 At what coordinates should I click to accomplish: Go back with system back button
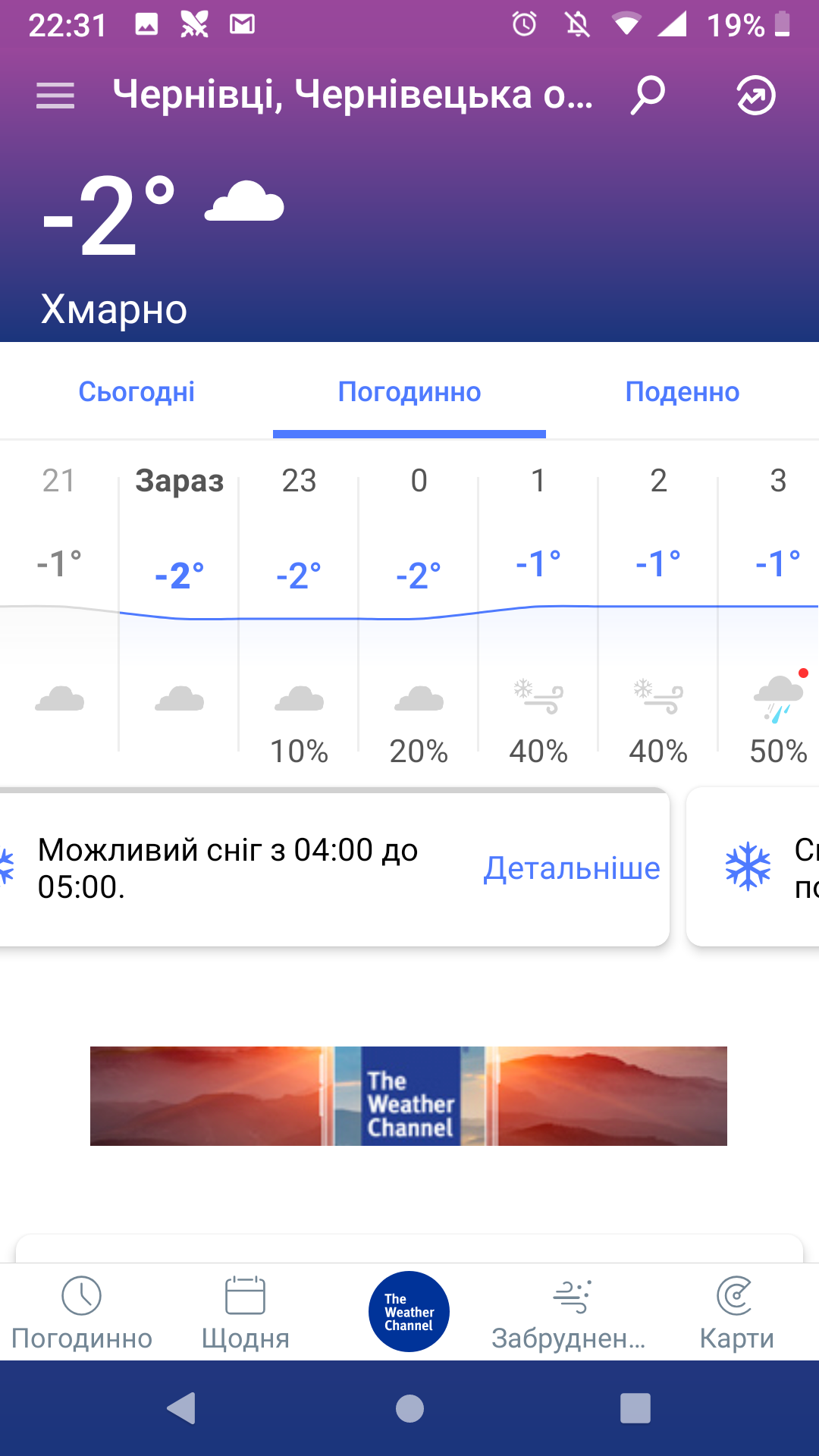click(182, 1408)
